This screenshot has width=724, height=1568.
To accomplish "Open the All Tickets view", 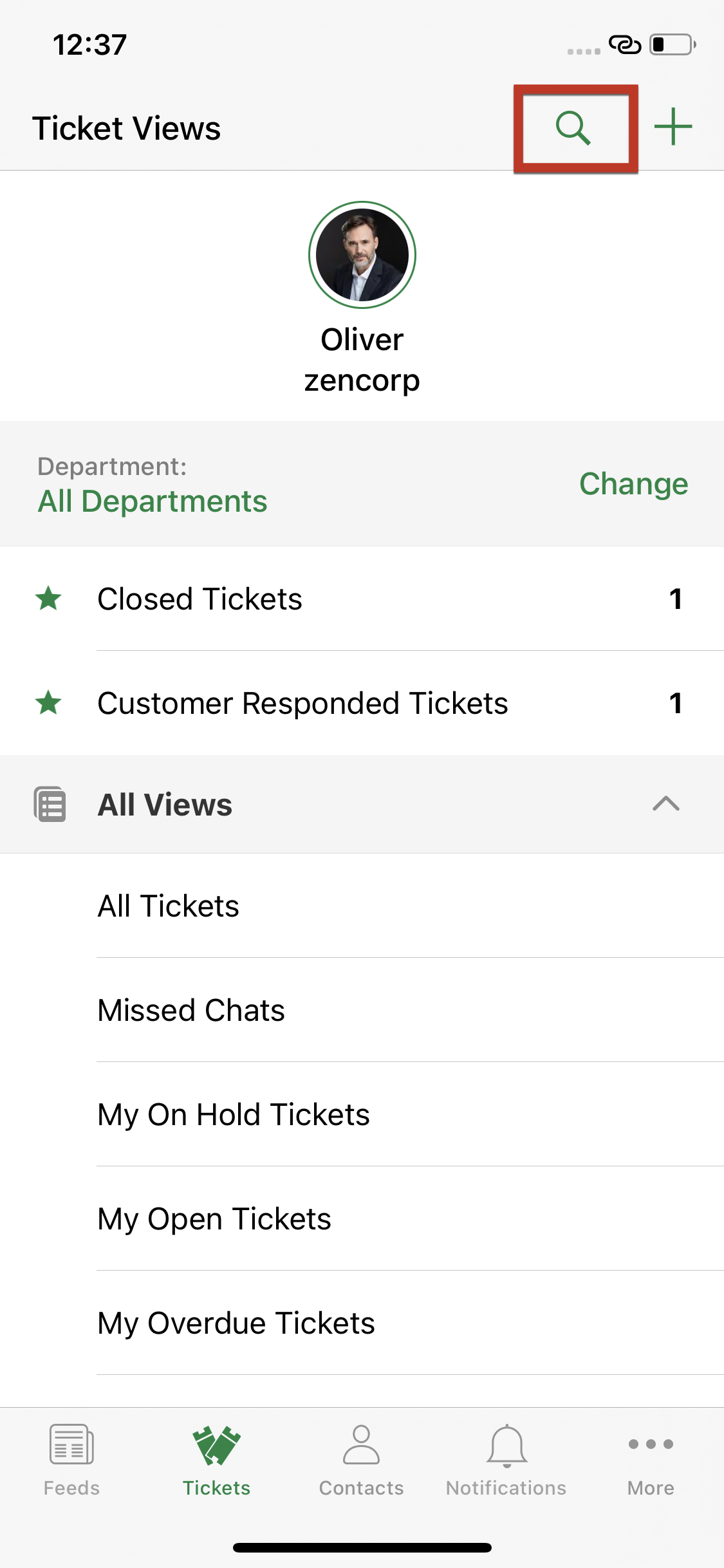I will 169,906.
